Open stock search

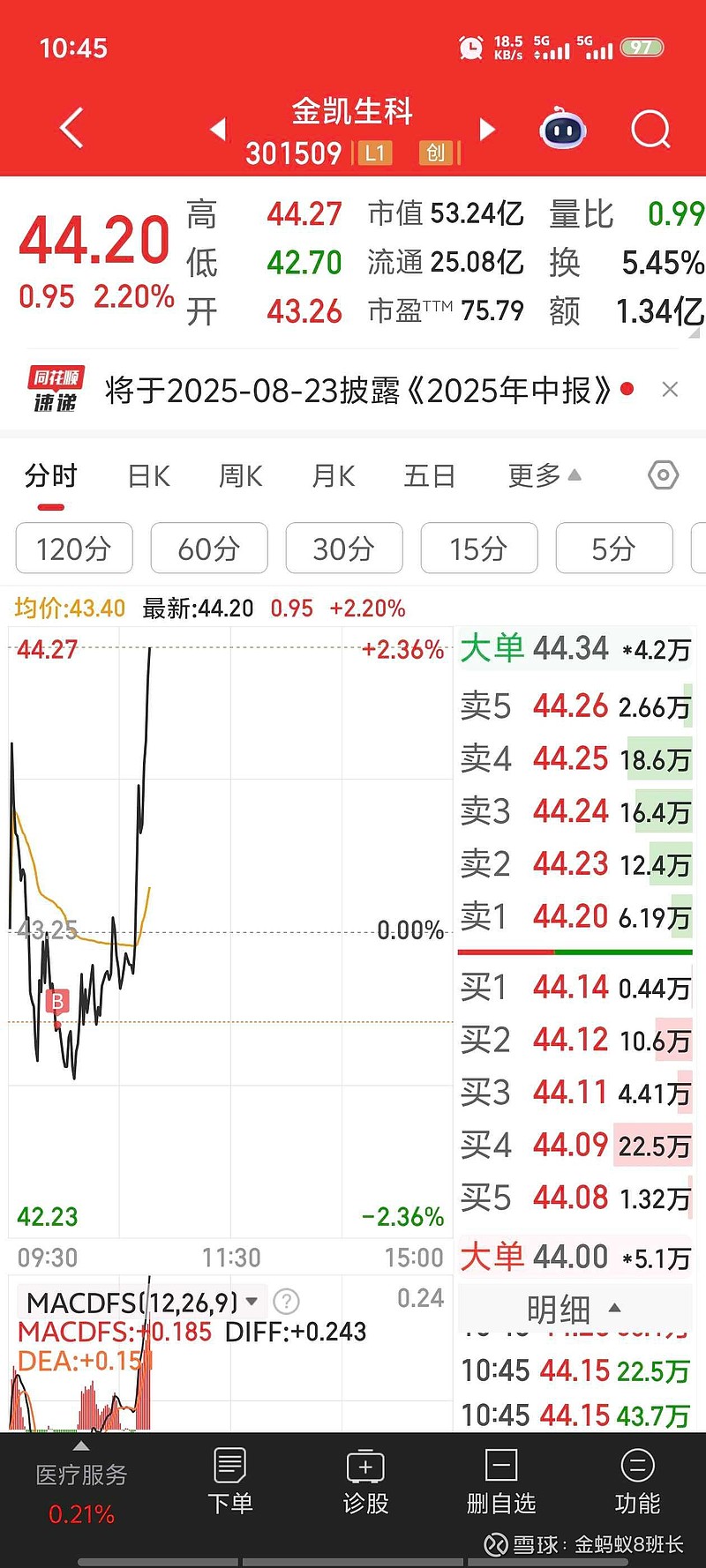651,130
